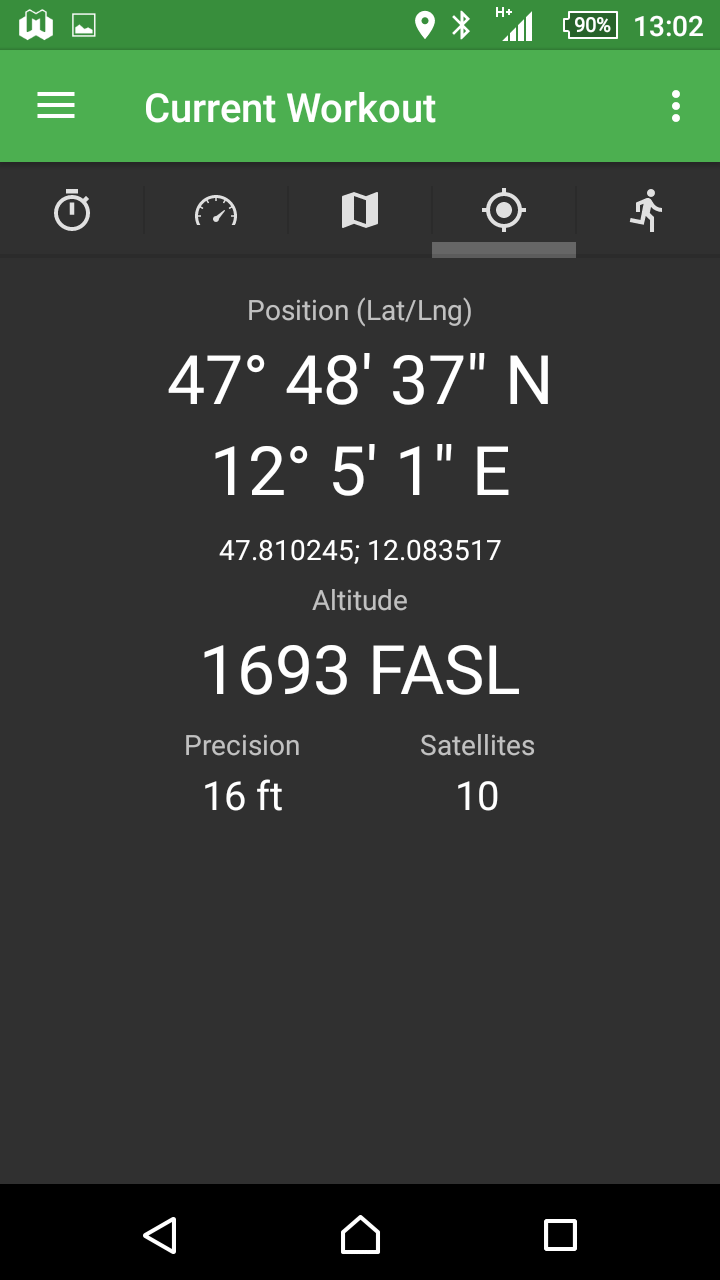Switch to the running figure activity tab
The width and height of the screenshot is (720, 1280).
[648, 210]
